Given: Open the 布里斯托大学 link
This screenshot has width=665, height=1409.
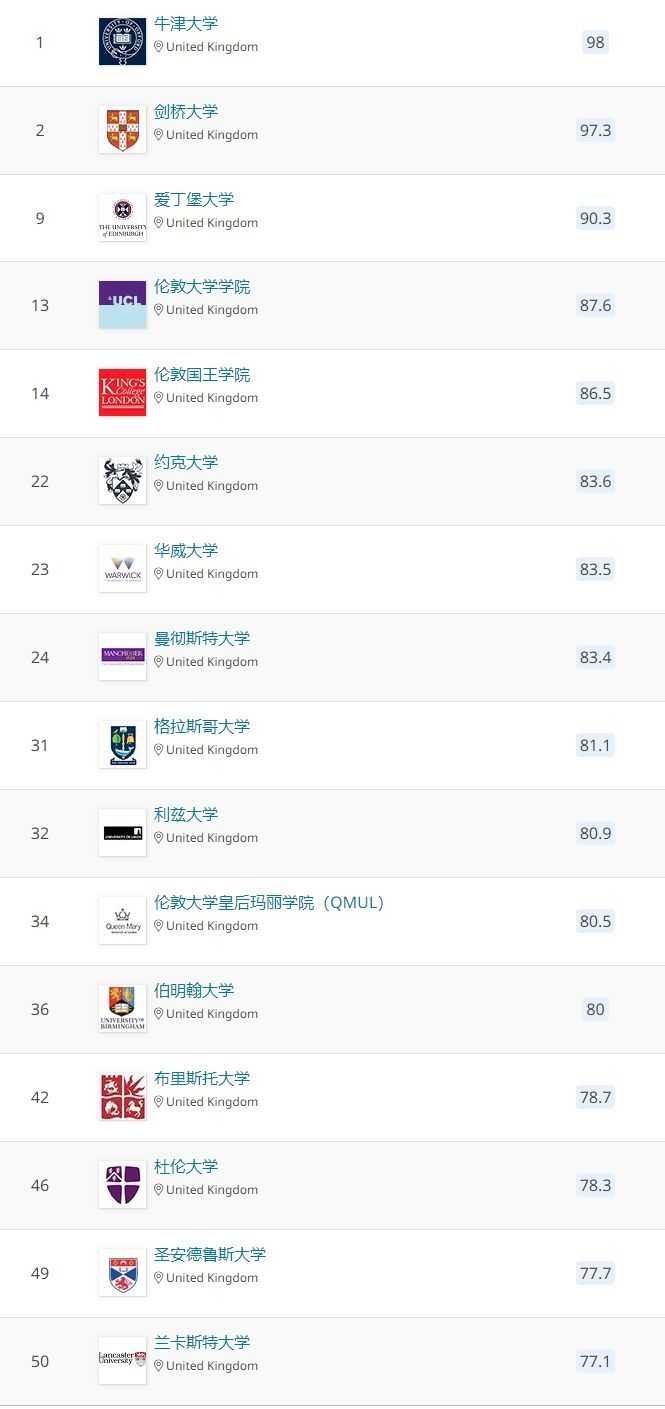Looking at the screenshot, I should tap(202, 1079).
